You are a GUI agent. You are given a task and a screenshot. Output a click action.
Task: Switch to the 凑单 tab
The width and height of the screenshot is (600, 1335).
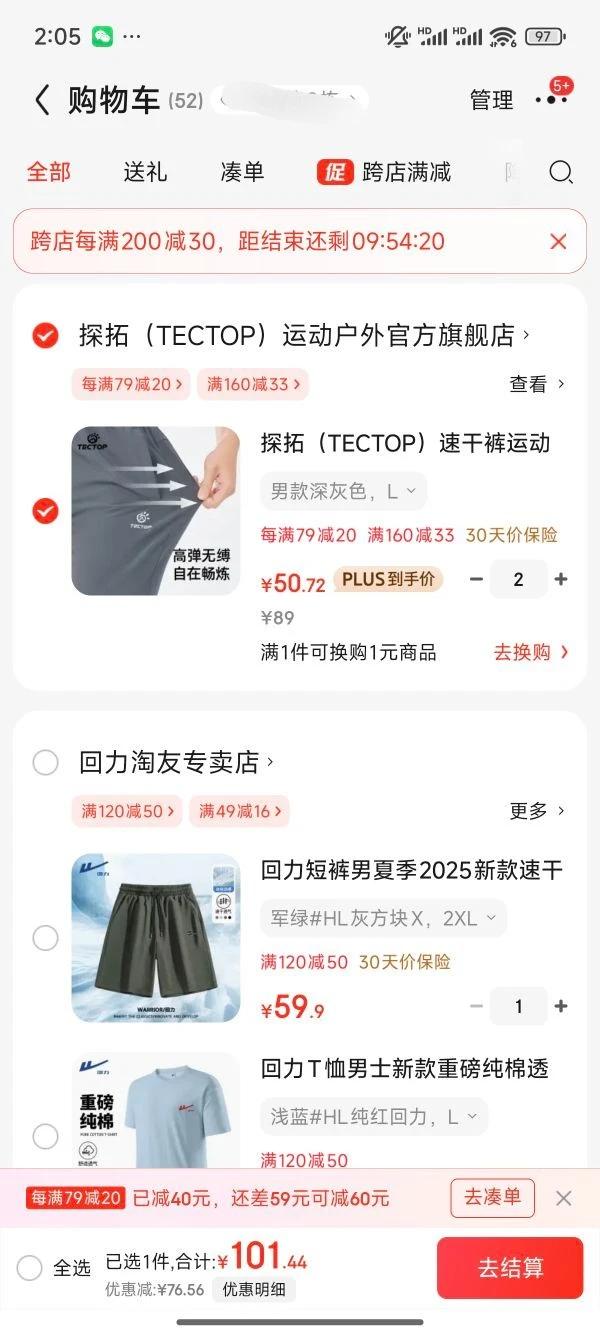(x=242, y=172)
